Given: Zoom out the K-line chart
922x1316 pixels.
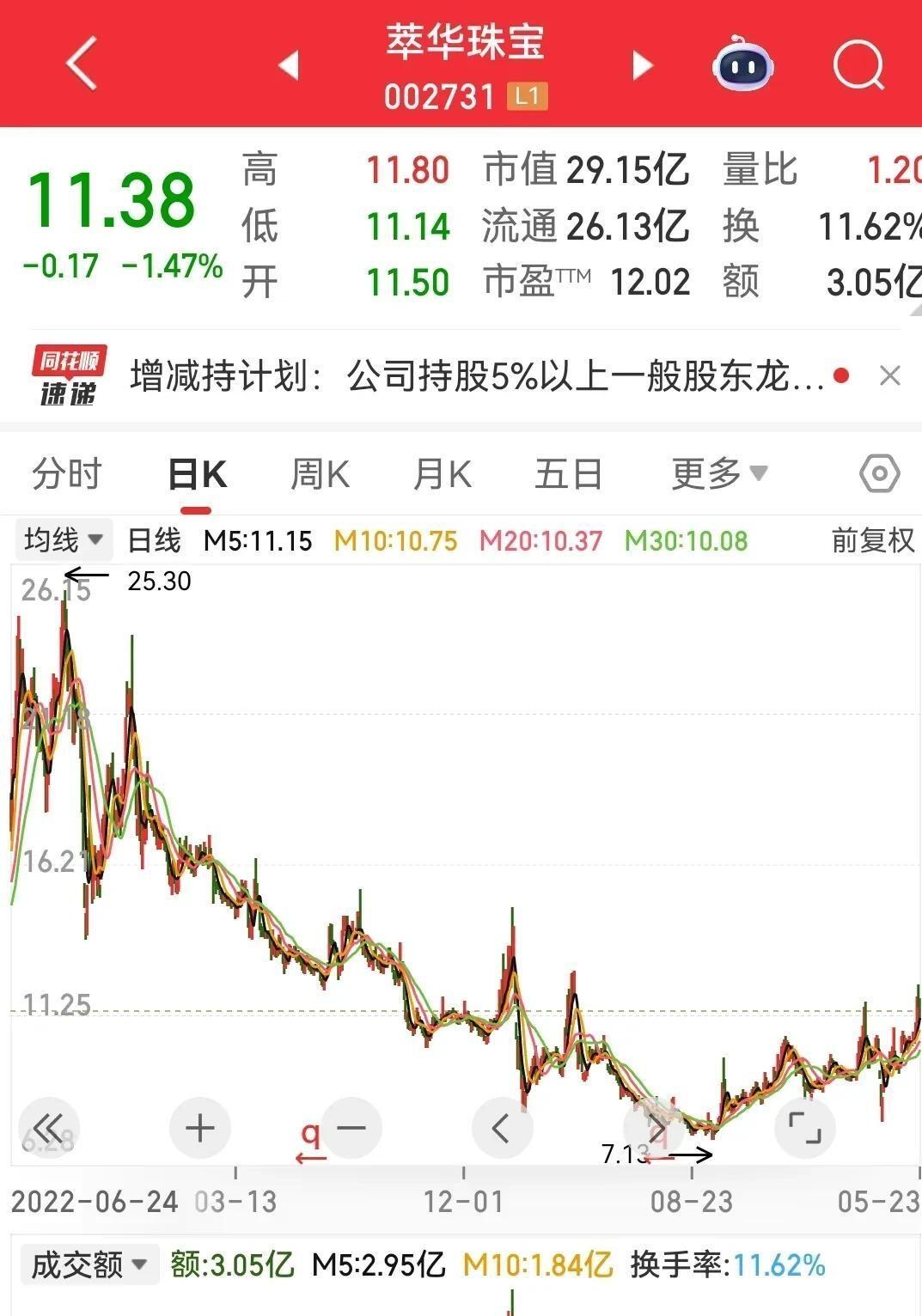Looking at the screenshot, I should click(x=351, y=1128).
